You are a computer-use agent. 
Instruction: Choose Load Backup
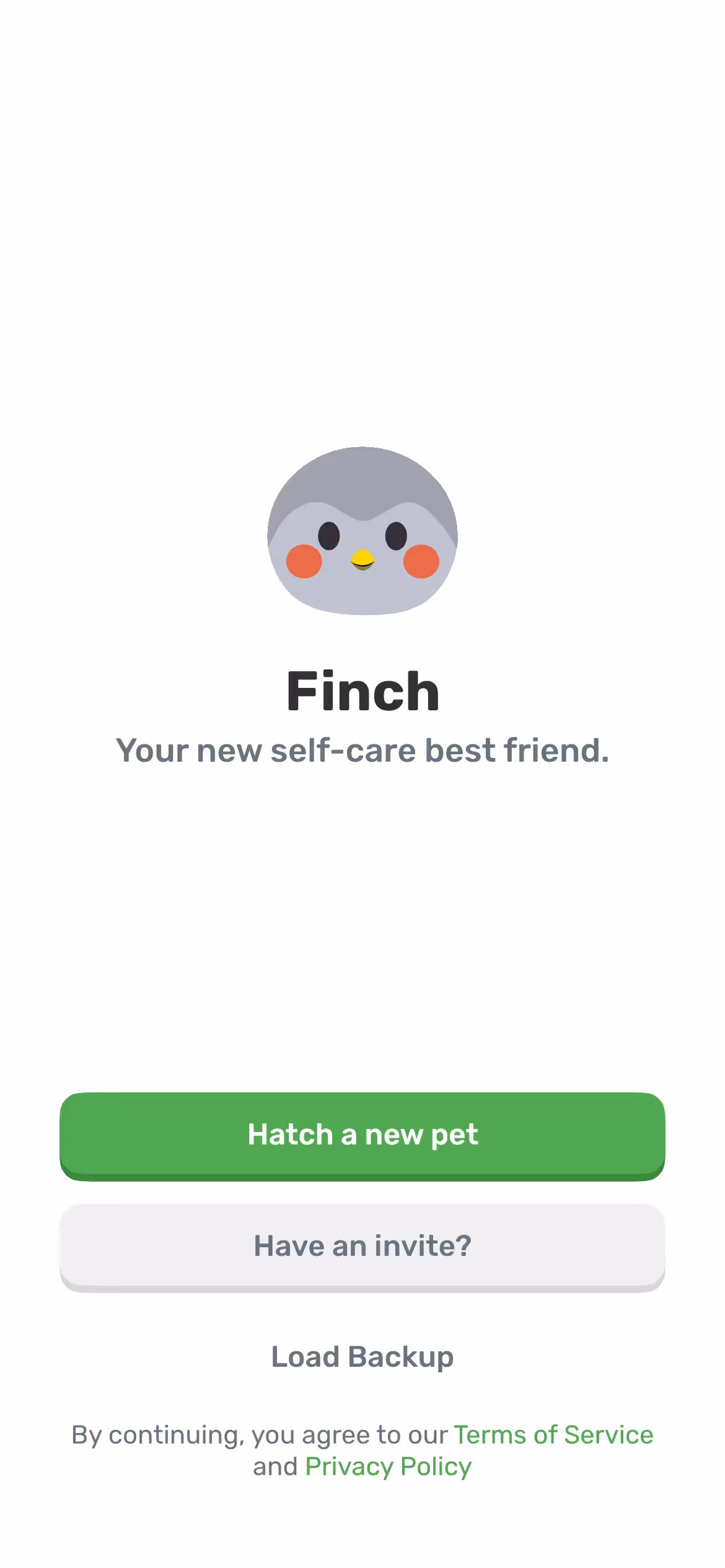362,1357
